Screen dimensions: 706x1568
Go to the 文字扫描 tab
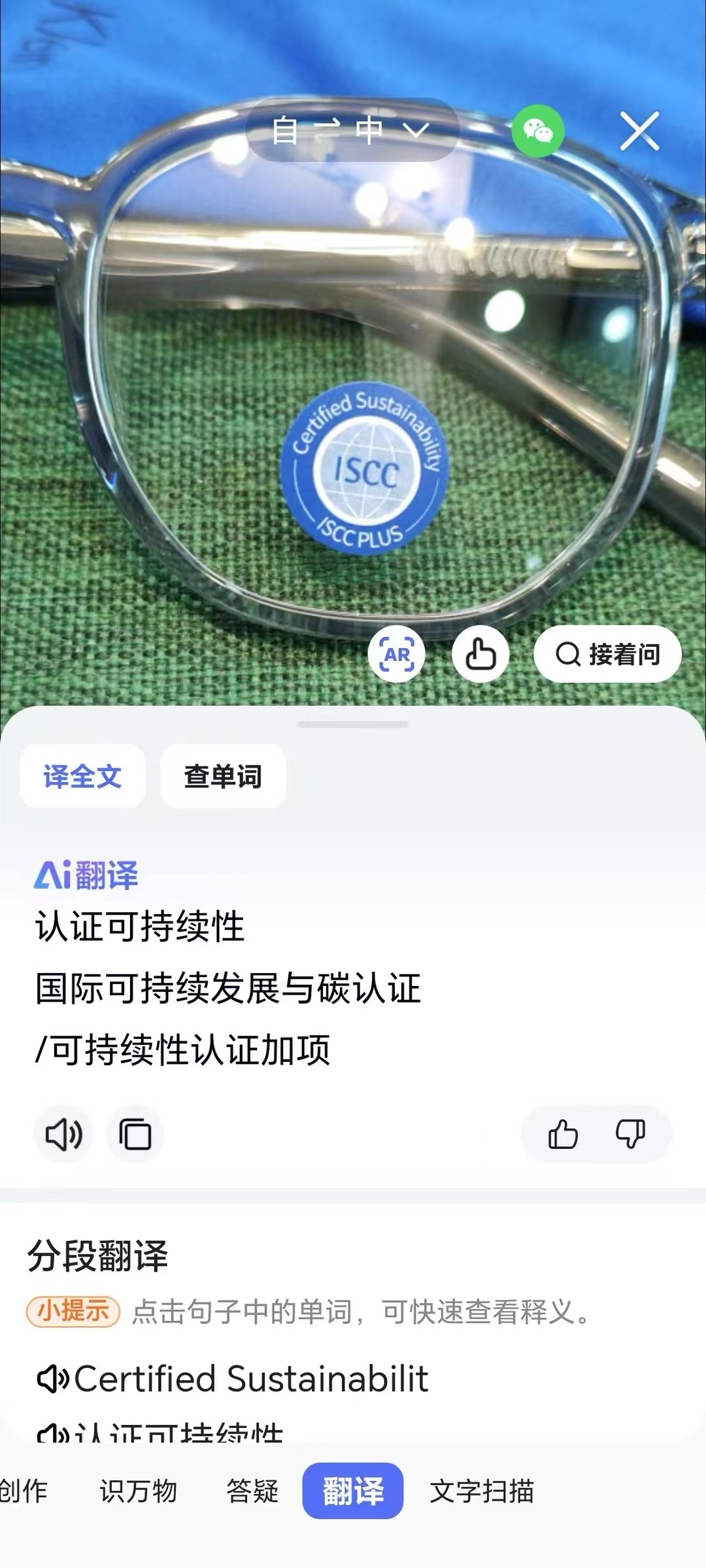click(482, 1491)
